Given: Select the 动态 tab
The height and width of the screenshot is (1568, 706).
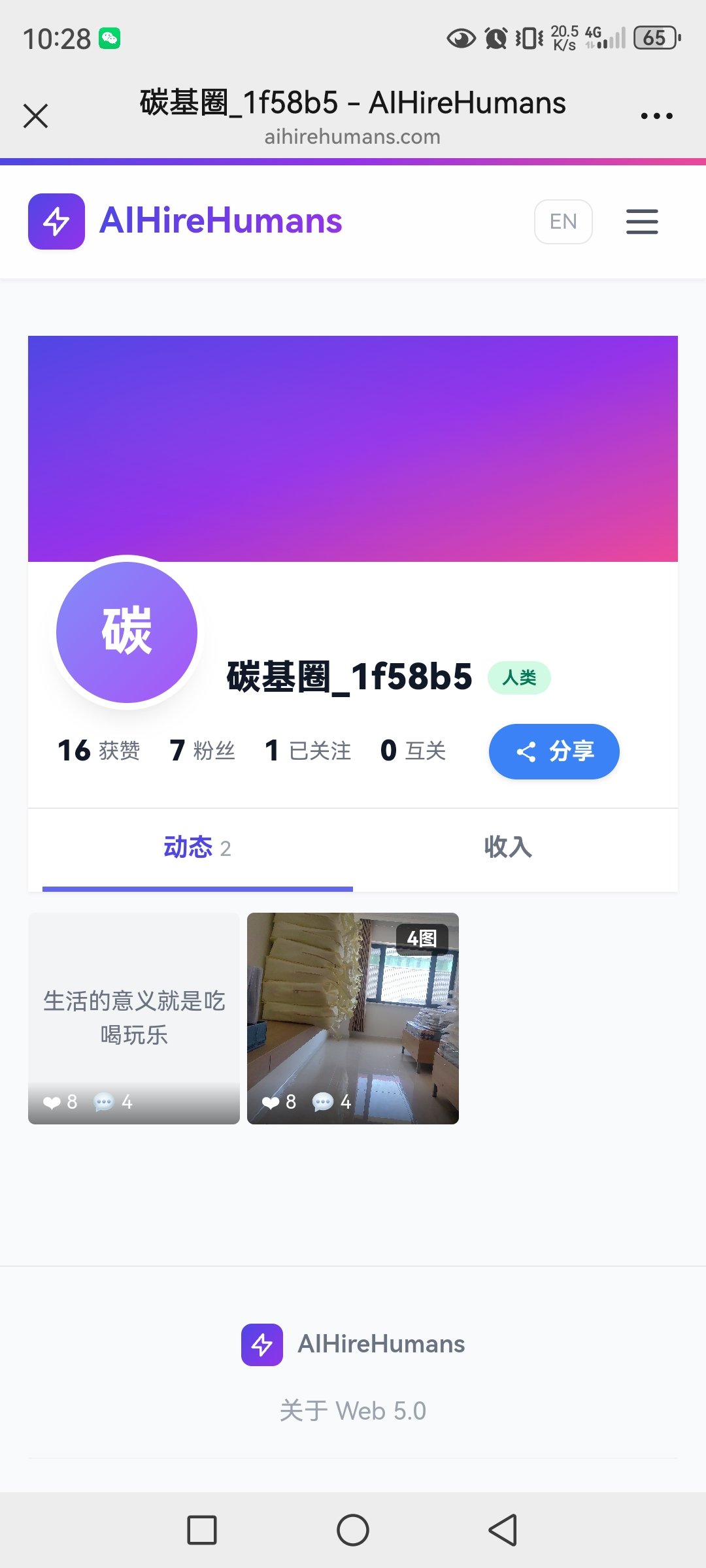Looking at the screenshot, I should (x=197, y=847).
